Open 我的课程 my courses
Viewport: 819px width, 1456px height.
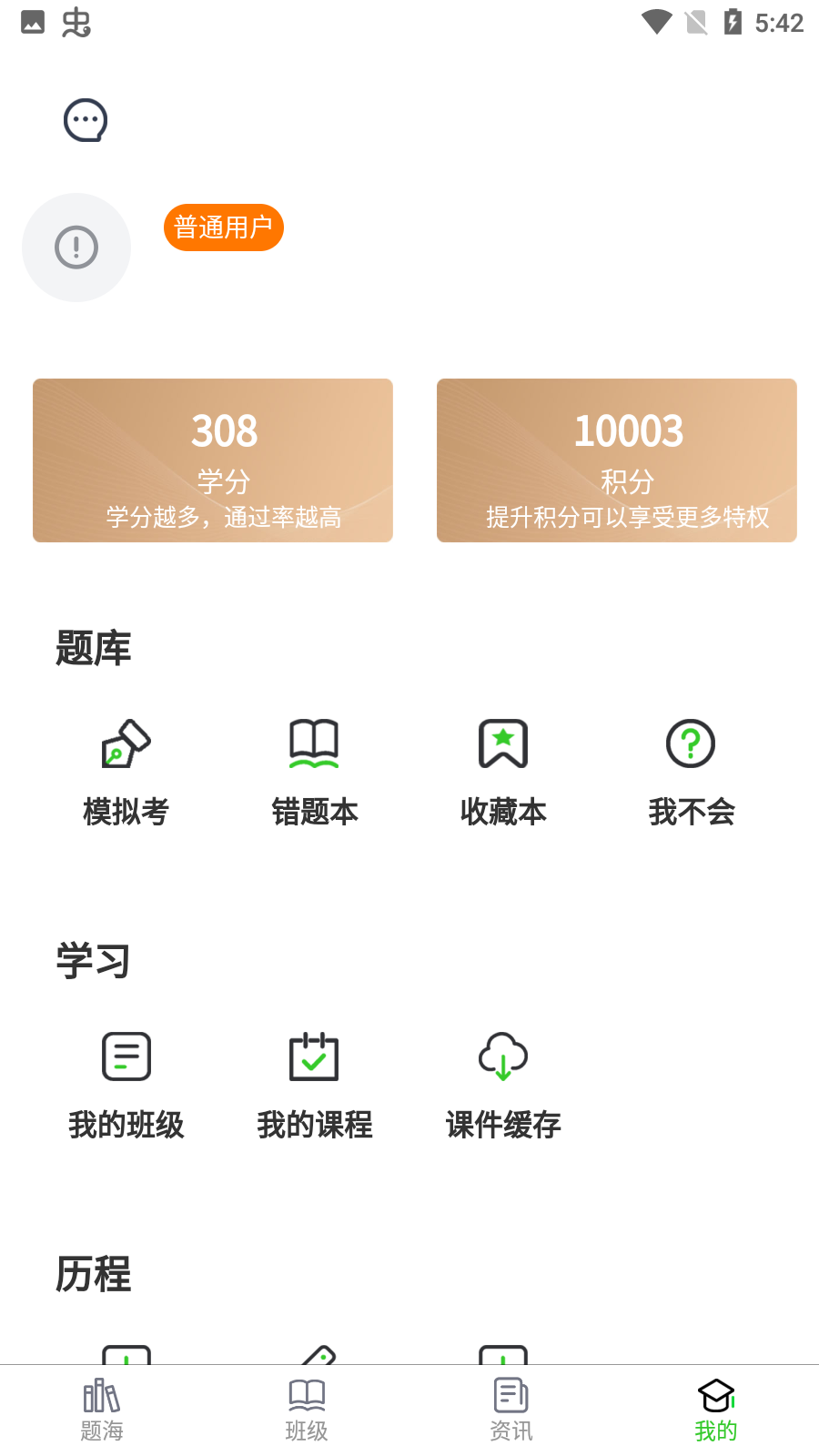[x=314, y=1085]
